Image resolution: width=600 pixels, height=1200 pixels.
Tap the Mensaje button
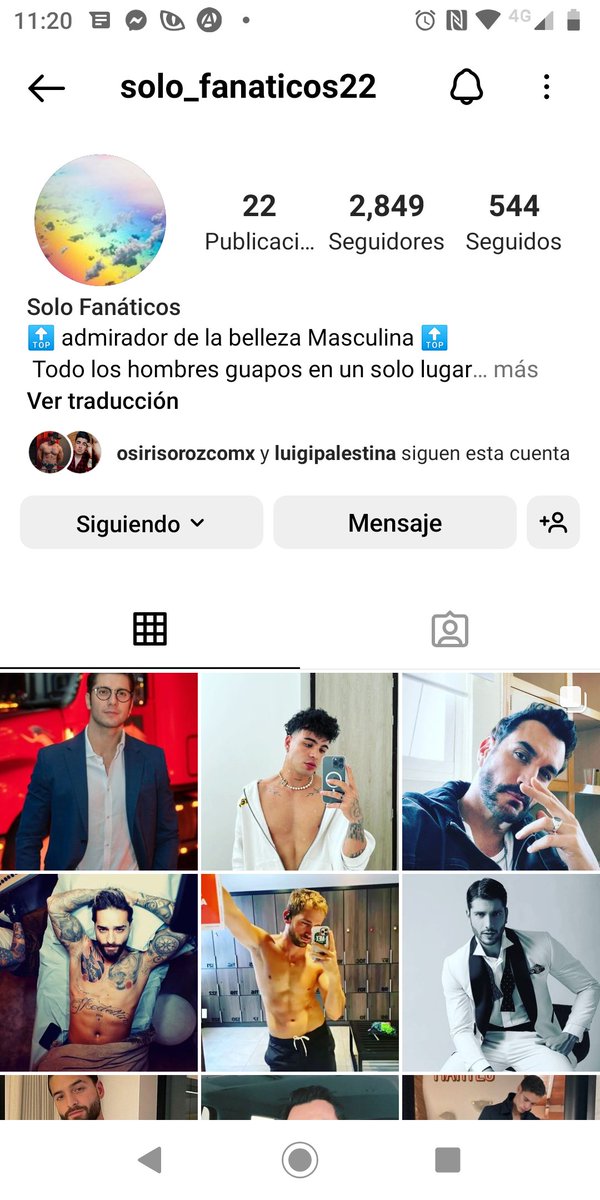[395, 523]
